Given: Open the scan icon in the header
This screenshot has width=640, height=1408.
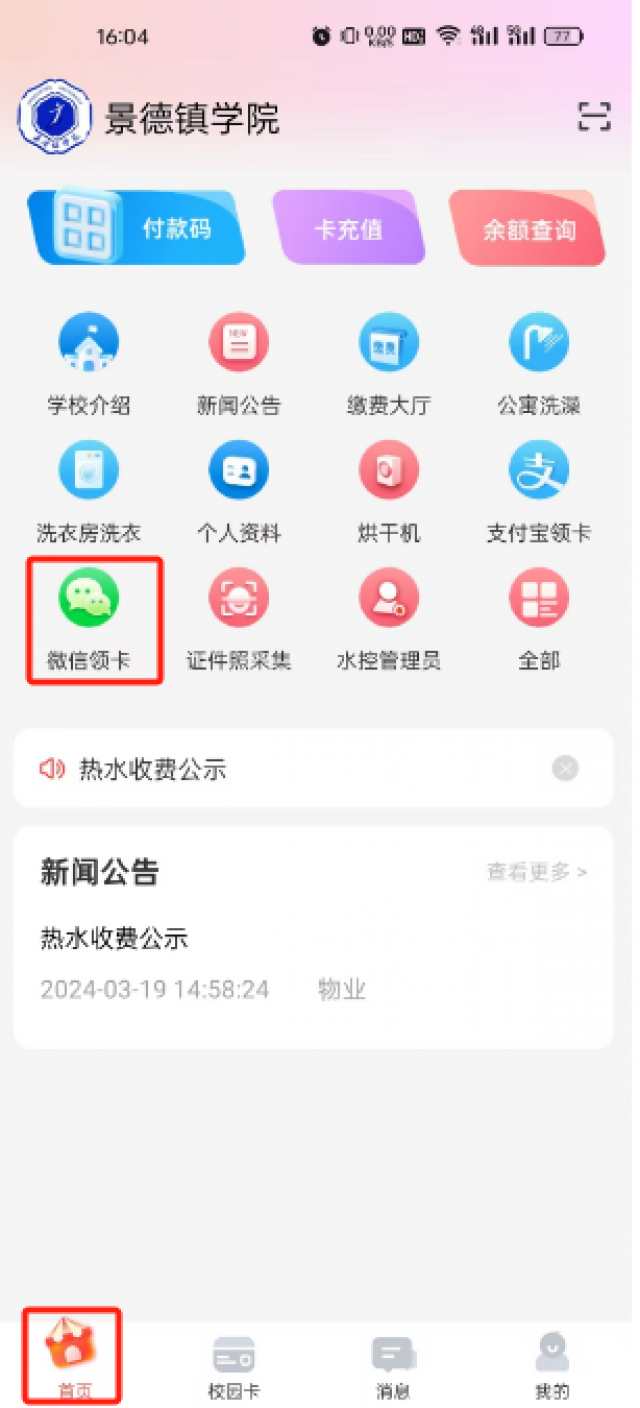Looking at the screenshot, I should click(x=594, y=117).
